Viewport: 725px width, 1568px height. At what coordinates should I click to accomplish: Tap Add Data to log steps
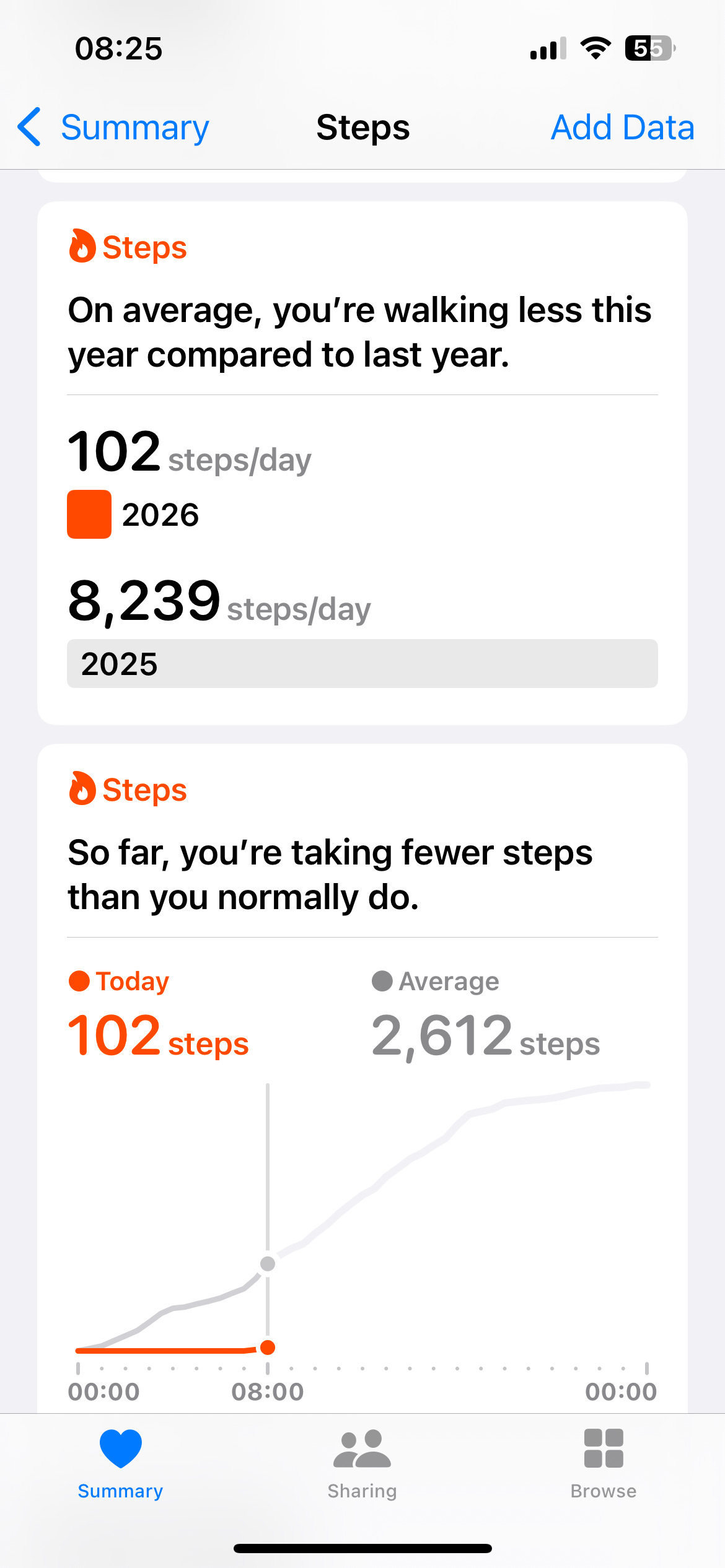[622, 128]
